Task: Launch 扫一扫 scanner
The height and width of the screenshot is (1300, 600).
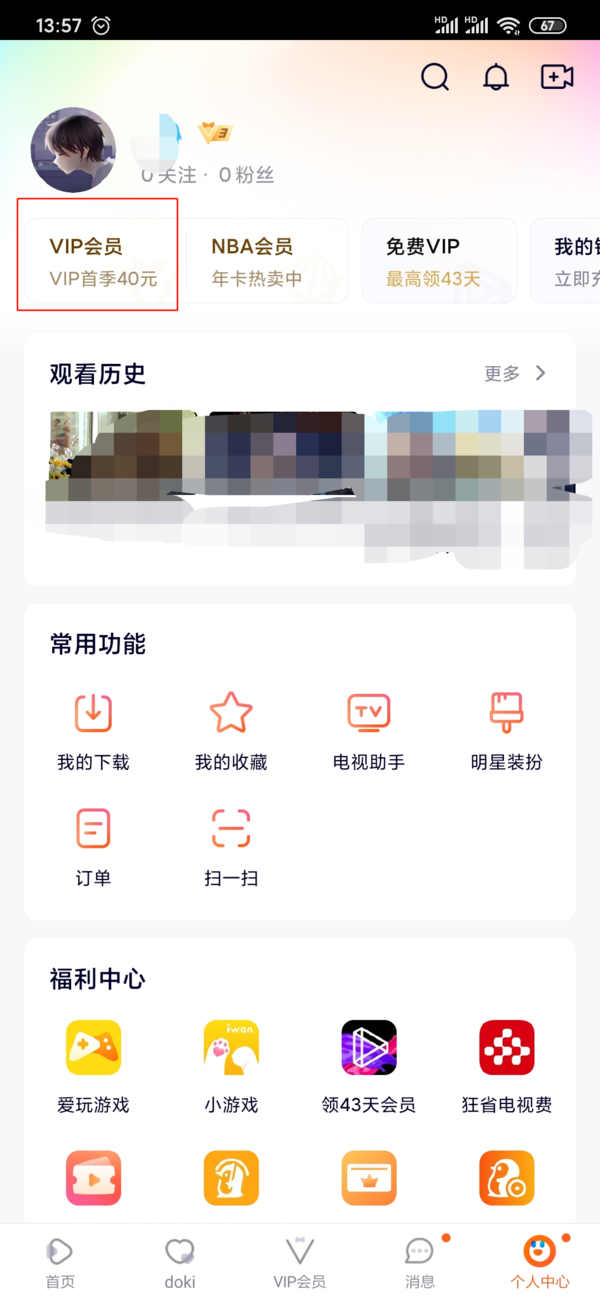Action: click(231, 846)
